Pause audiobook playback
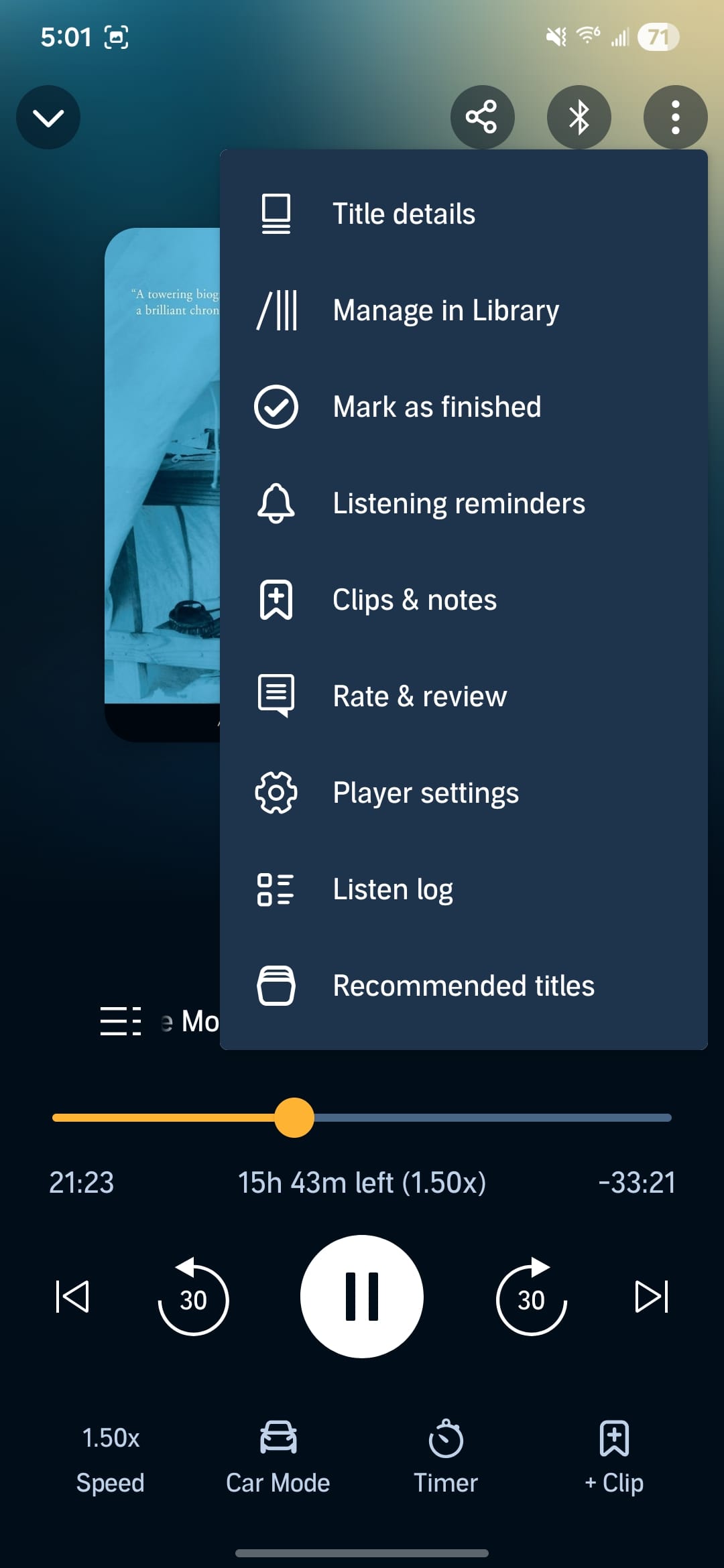 tap(362, 1296)
